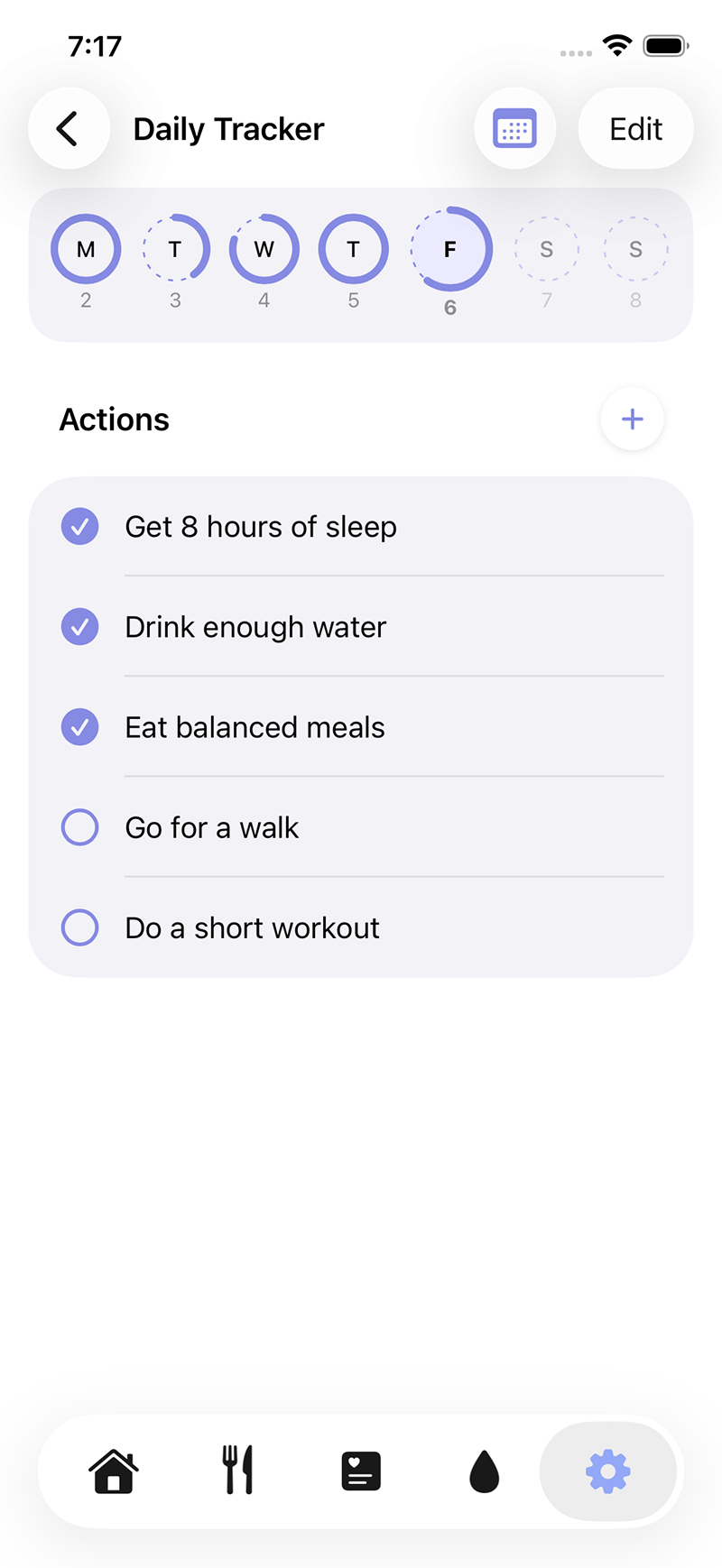The image size is (722, 1568).
Task: Uncheck Eat balanced meals
Action: pos(80,726)
